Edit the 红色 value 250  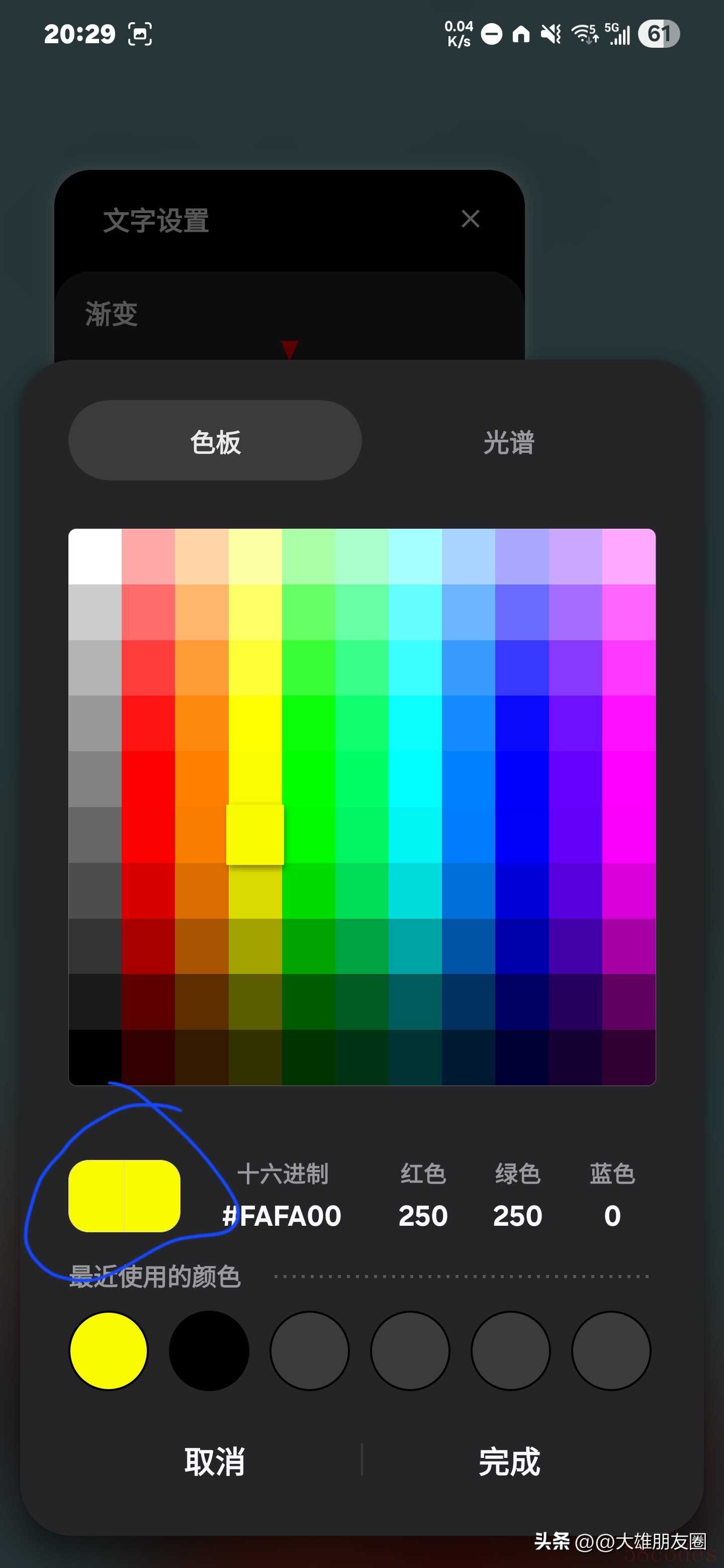coord(423,1216)
